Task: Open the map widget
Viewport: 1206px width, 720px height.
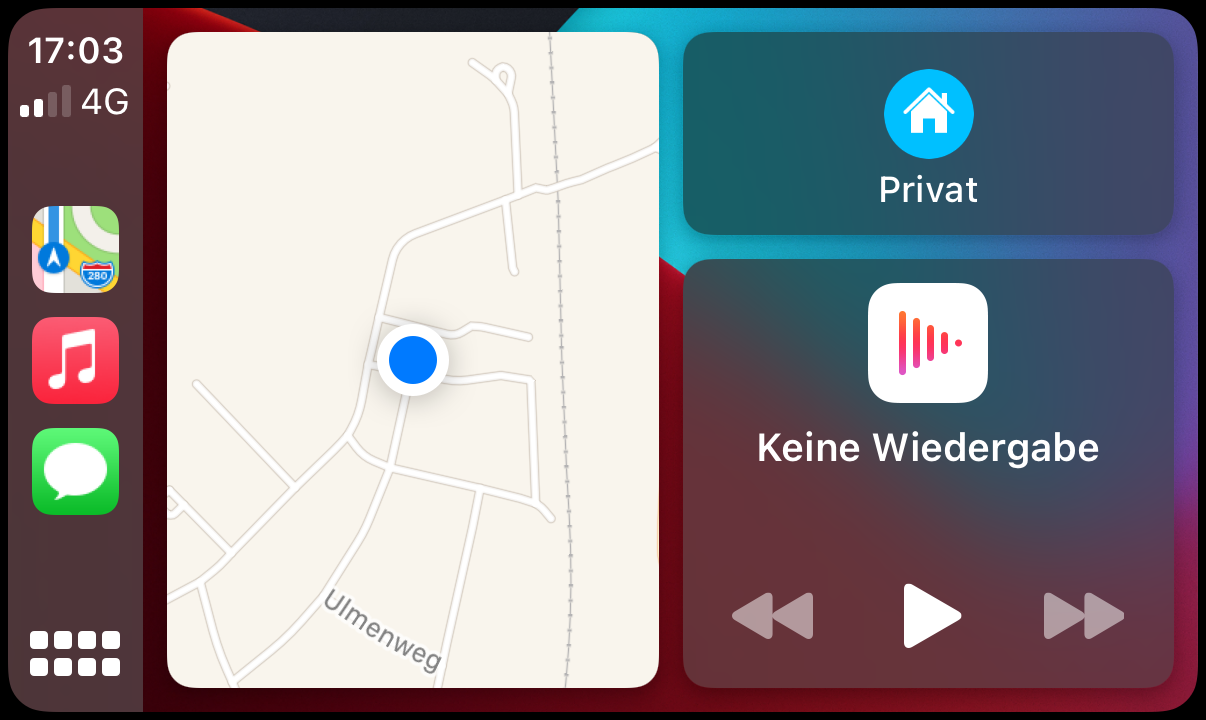Action: coord(412,360)
